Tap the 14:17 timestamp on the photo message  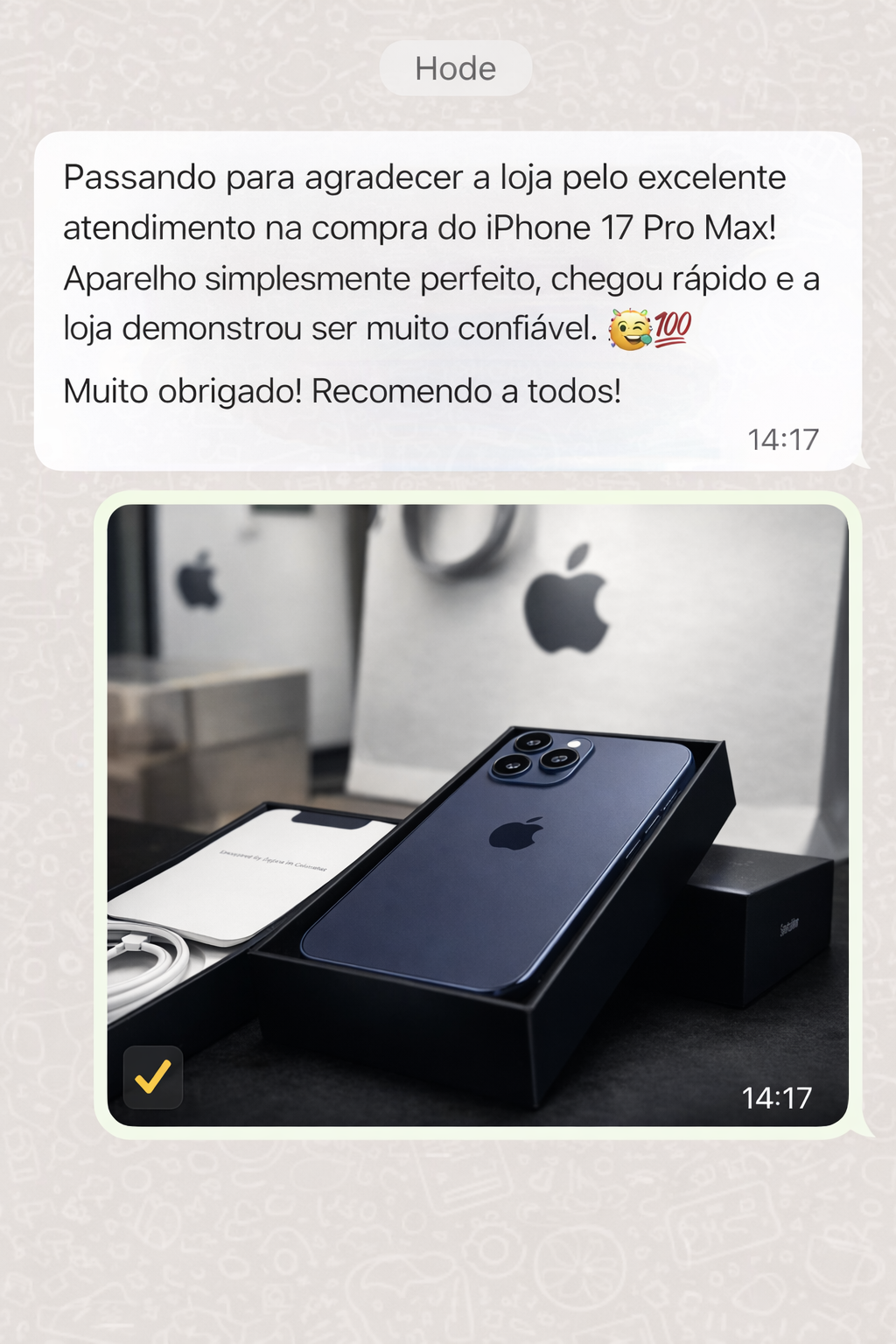(x=777, y=1097)
